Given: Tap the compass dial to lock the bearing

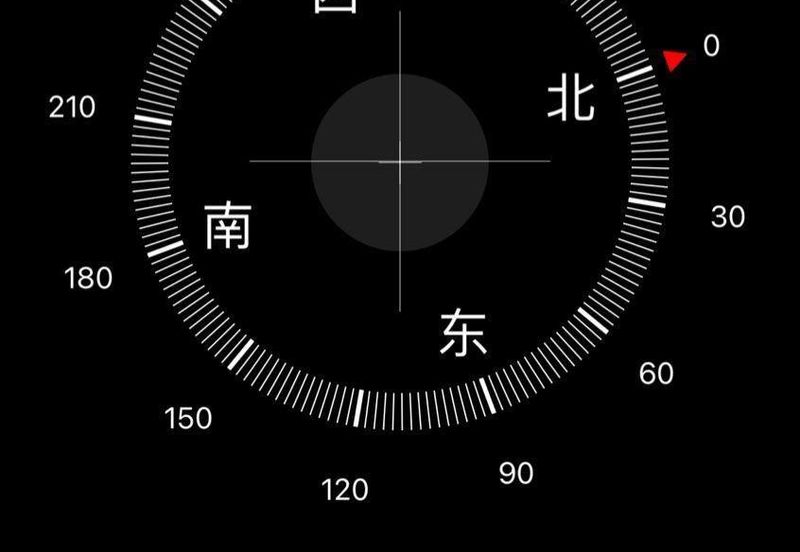Looking at the screenshot, I should click(399, 161).
